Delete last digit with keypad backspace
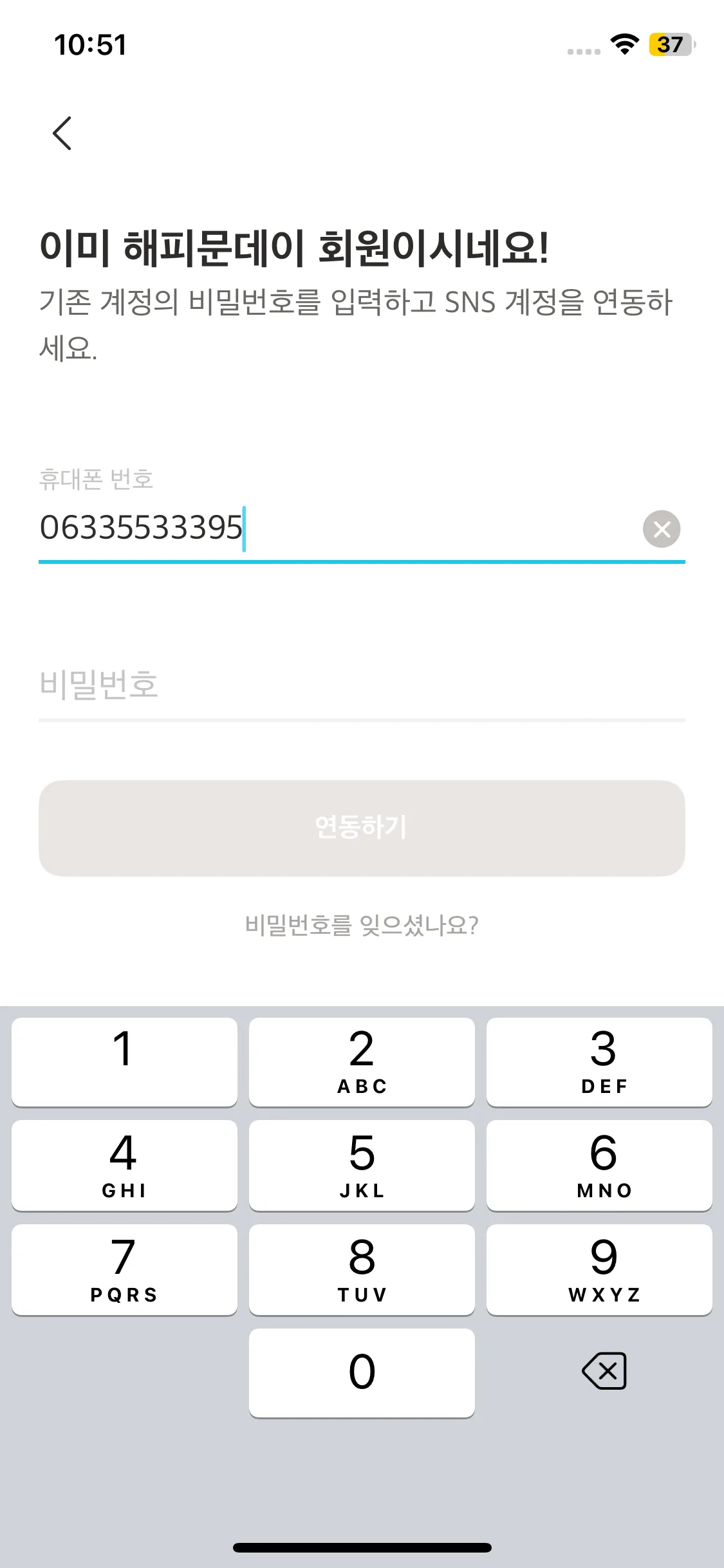The image size is (724, 1568). [604, 1371]
